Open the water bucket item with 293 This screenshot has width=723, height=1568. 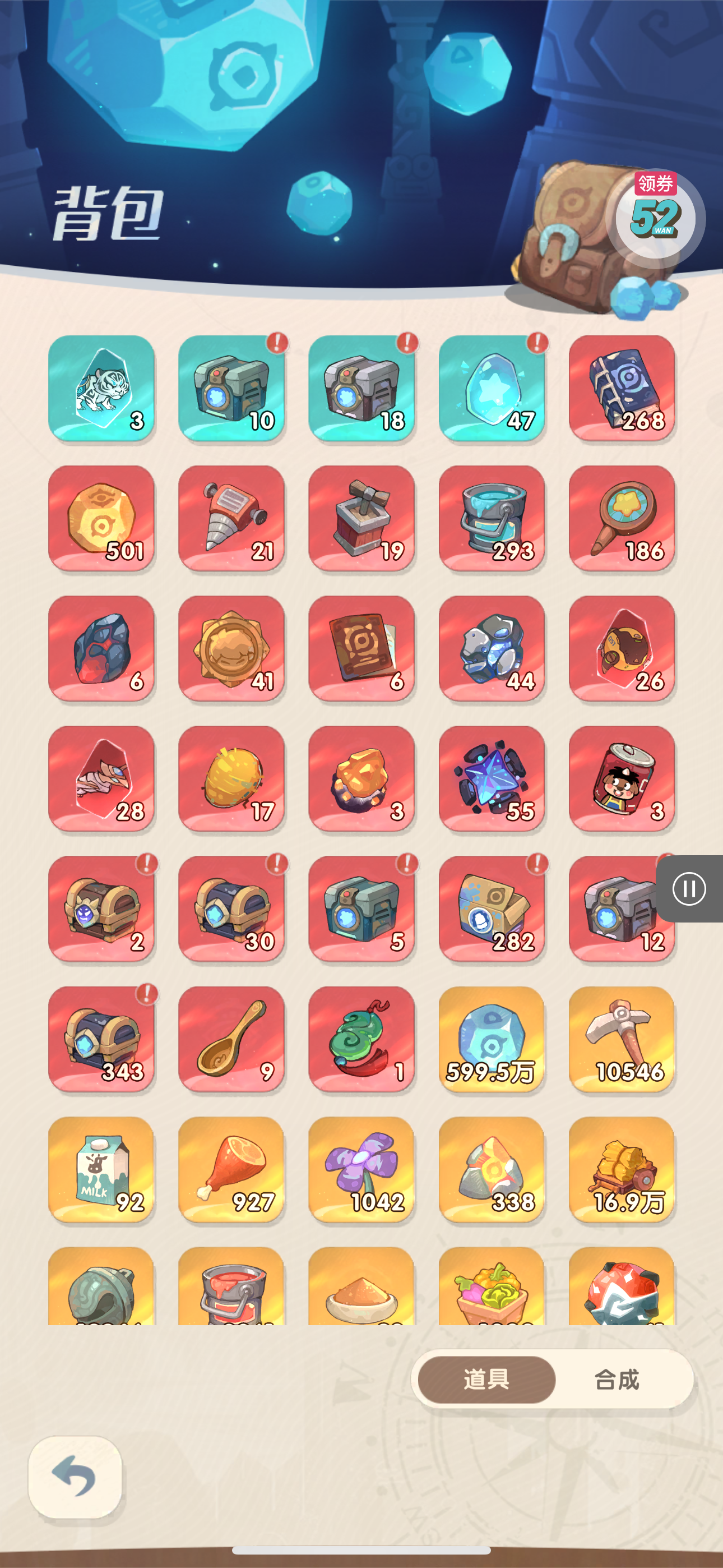pos(492,519)
